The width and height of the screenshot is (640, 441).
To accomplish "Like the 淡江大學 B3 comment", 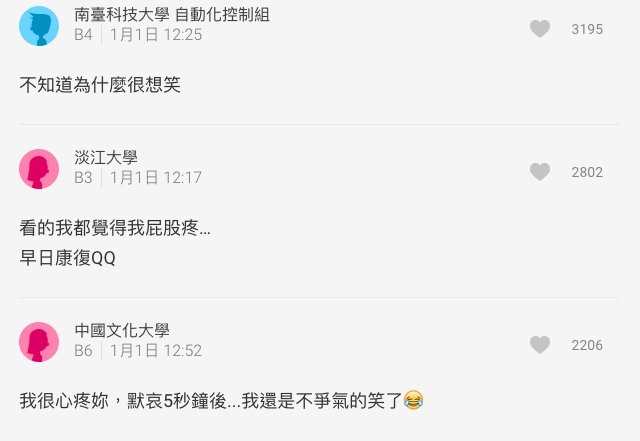I will [x=540, y=172].
